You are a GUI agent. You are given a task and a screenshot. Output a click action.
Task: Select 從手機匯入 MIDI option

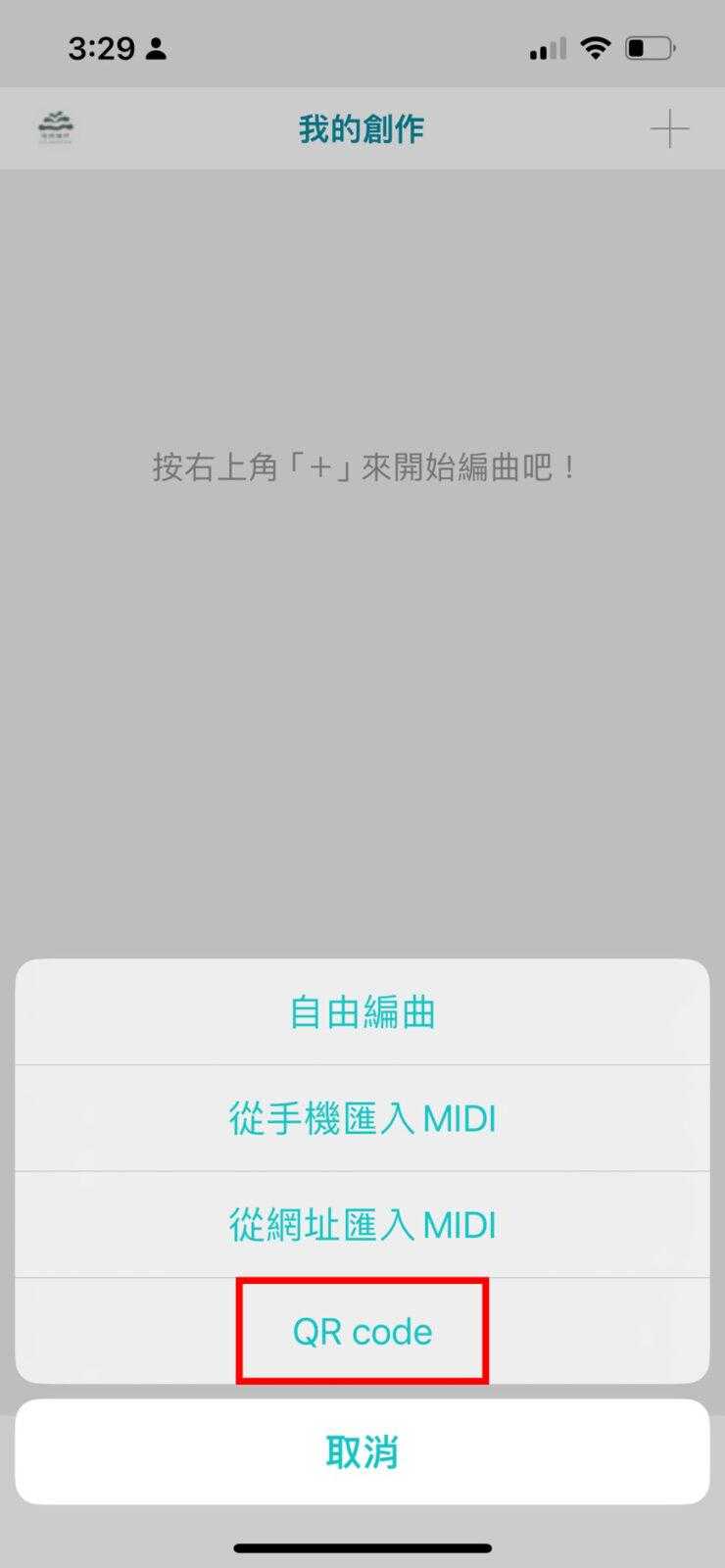click(x=362, y=1118)
